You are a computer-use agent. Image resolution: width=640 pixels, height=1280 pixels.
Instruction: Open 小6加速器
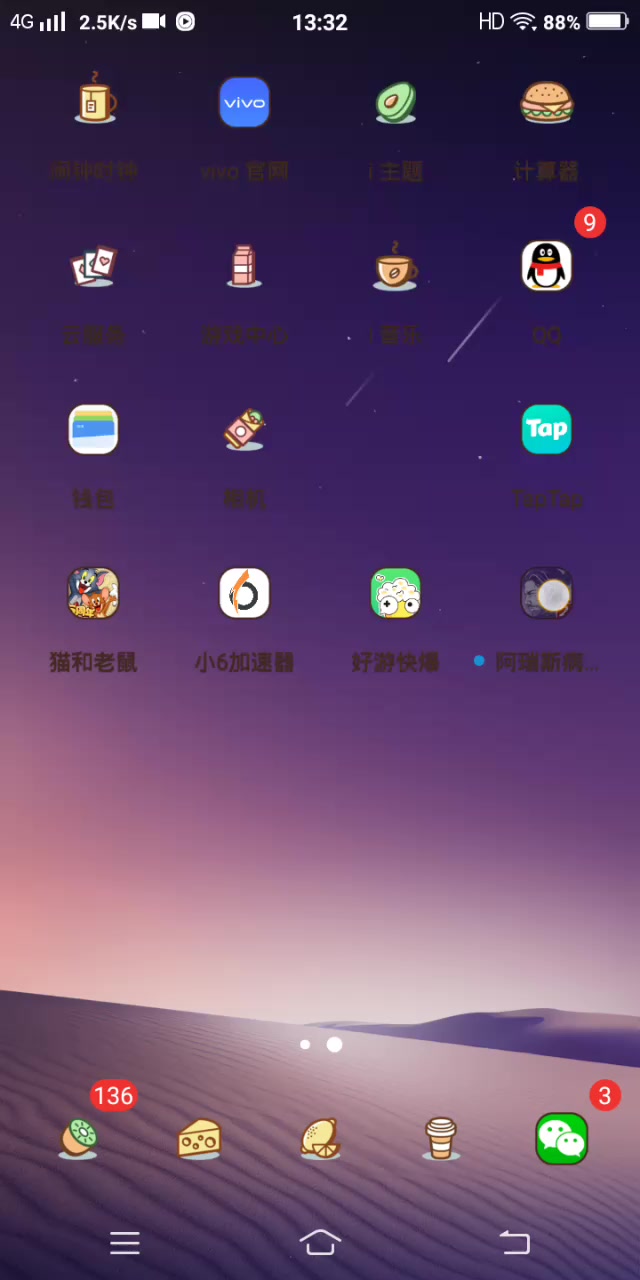(x=245, y=594)
